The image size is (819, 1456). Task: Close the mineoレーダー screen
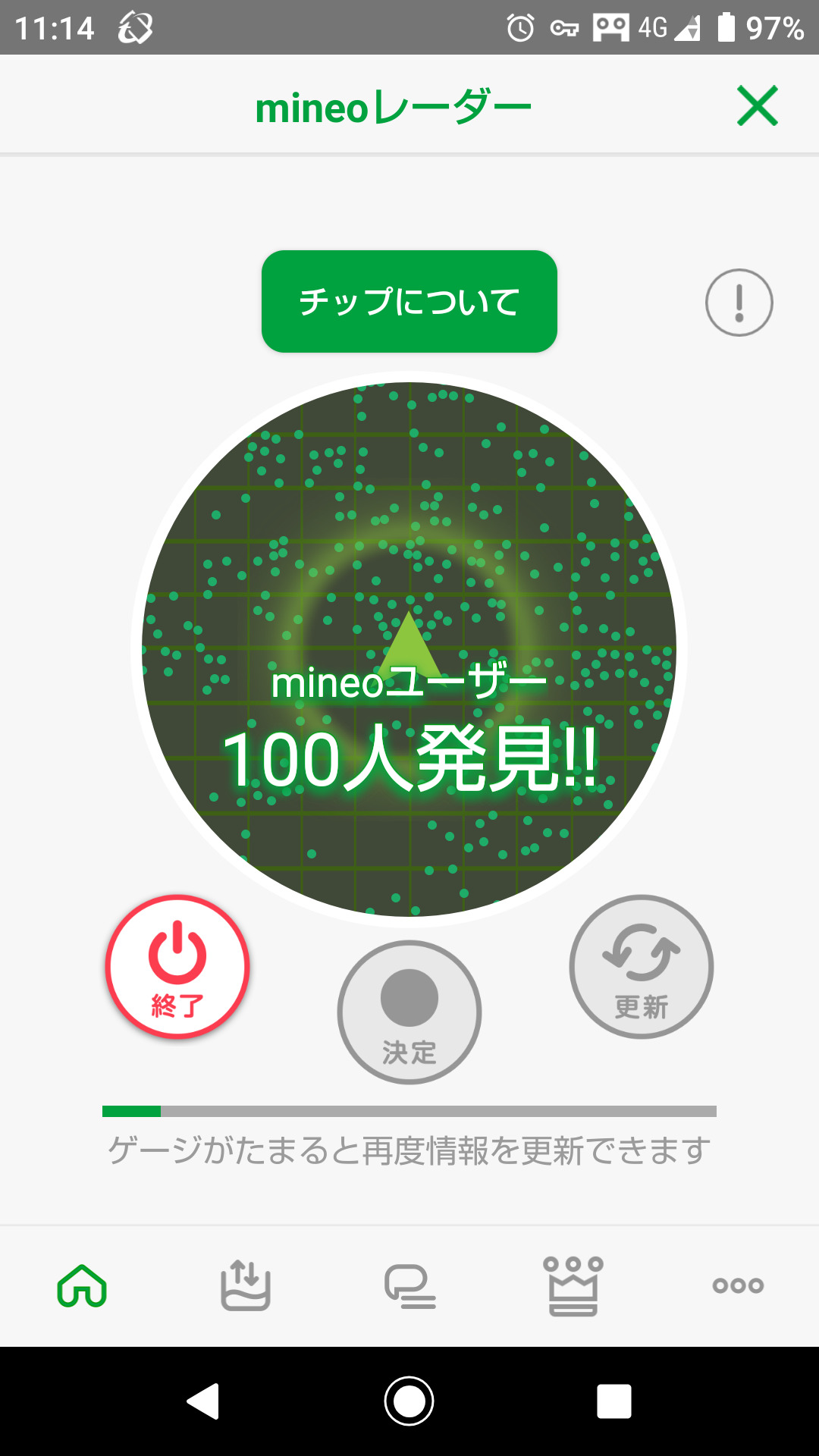click(757, 105)
